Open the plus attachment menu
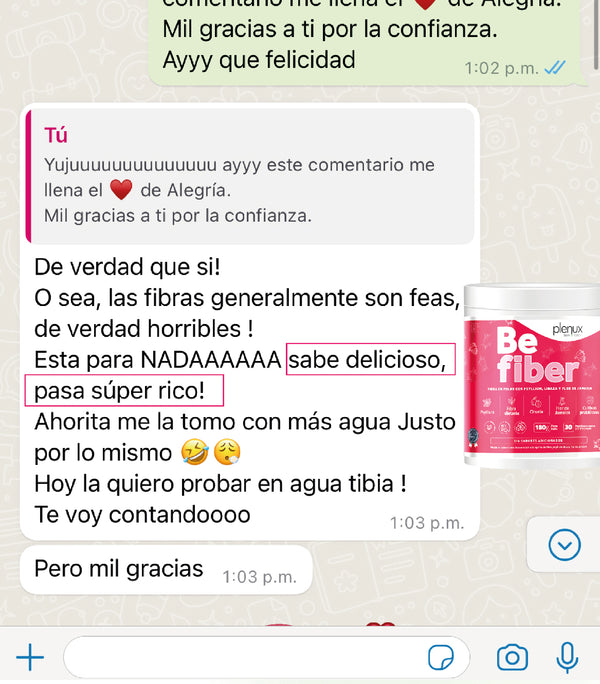This screenshot has height=684, width=600. tap(31, 657)
